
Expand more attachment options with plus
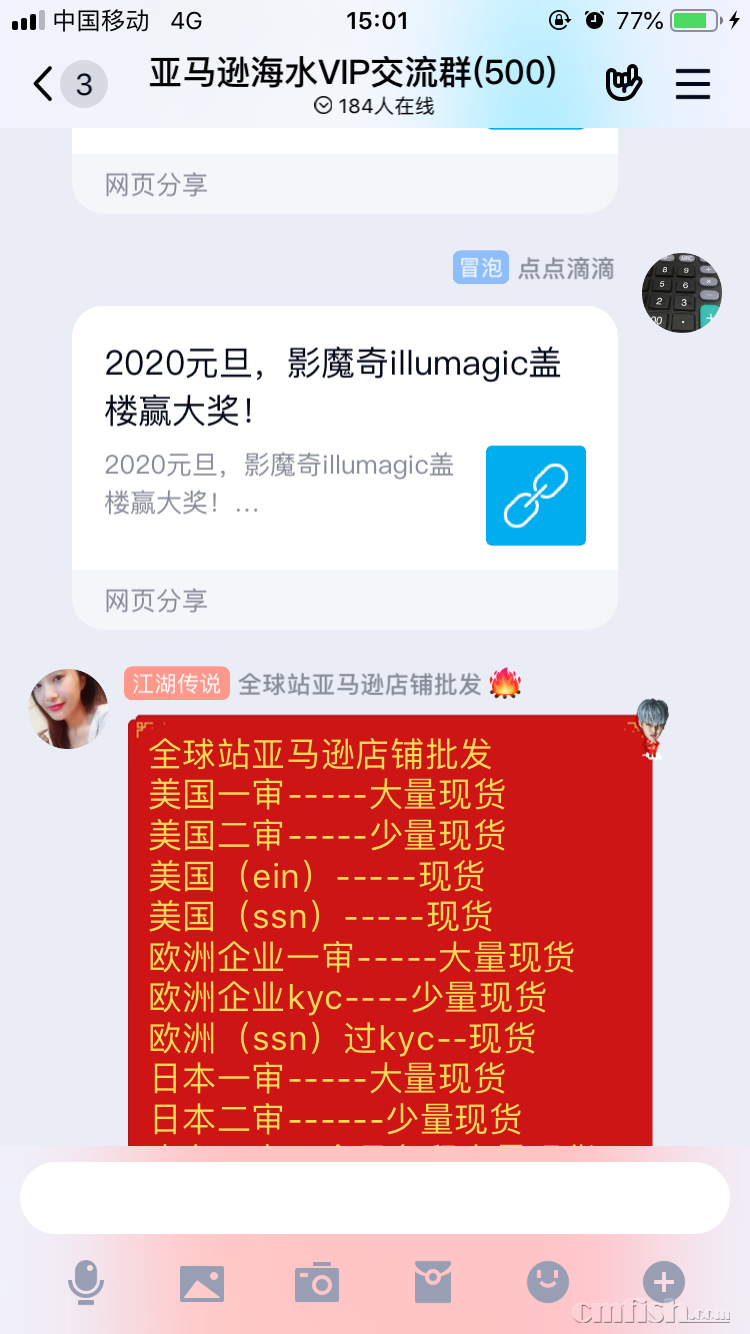[x=663, y=1282]
